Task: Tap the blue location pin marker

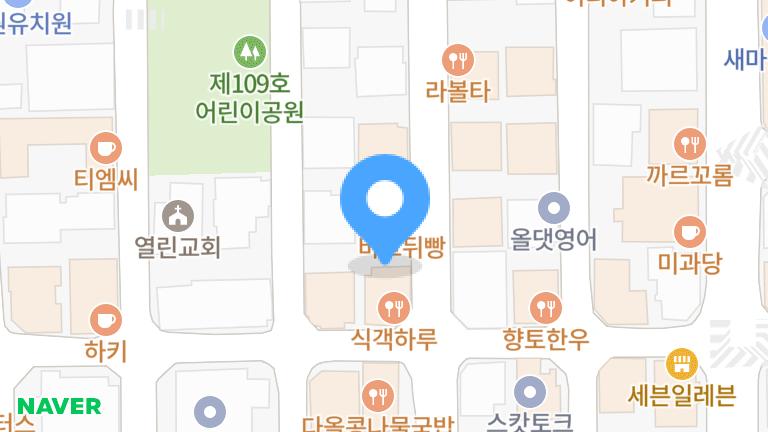Action: point(385,199)
